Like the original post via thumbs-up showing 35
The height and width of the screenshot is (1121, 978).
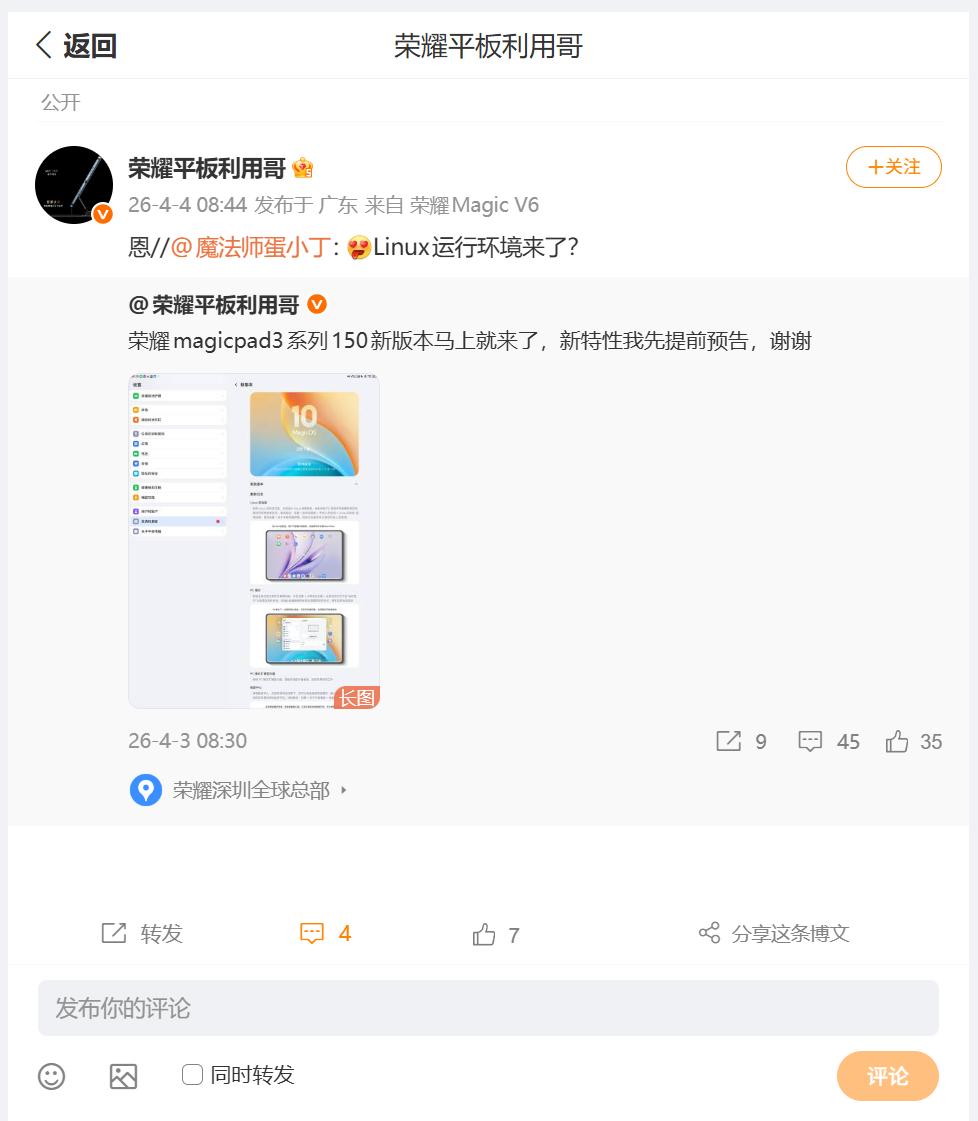click(898, 742)
